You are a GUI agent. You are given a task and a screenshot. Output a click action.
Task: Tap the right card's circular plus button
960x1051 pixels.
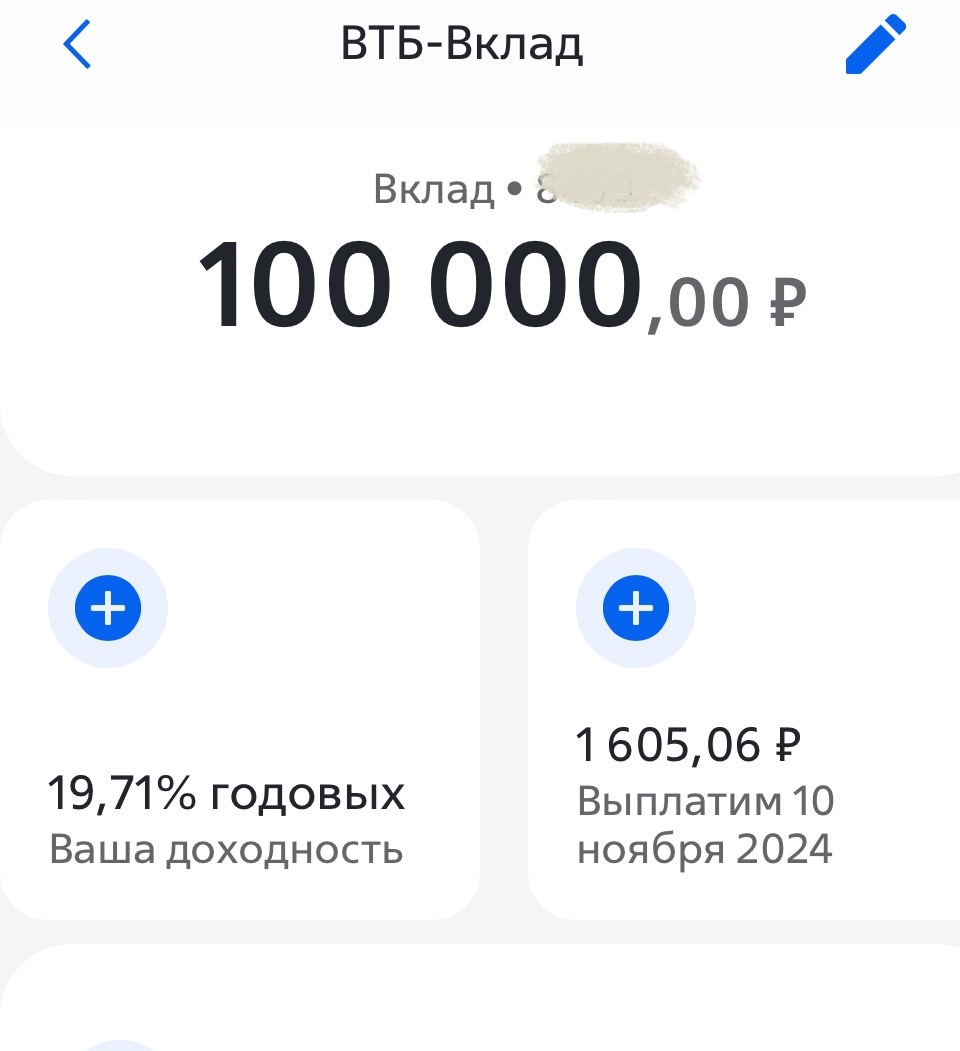tap(636, 607)
